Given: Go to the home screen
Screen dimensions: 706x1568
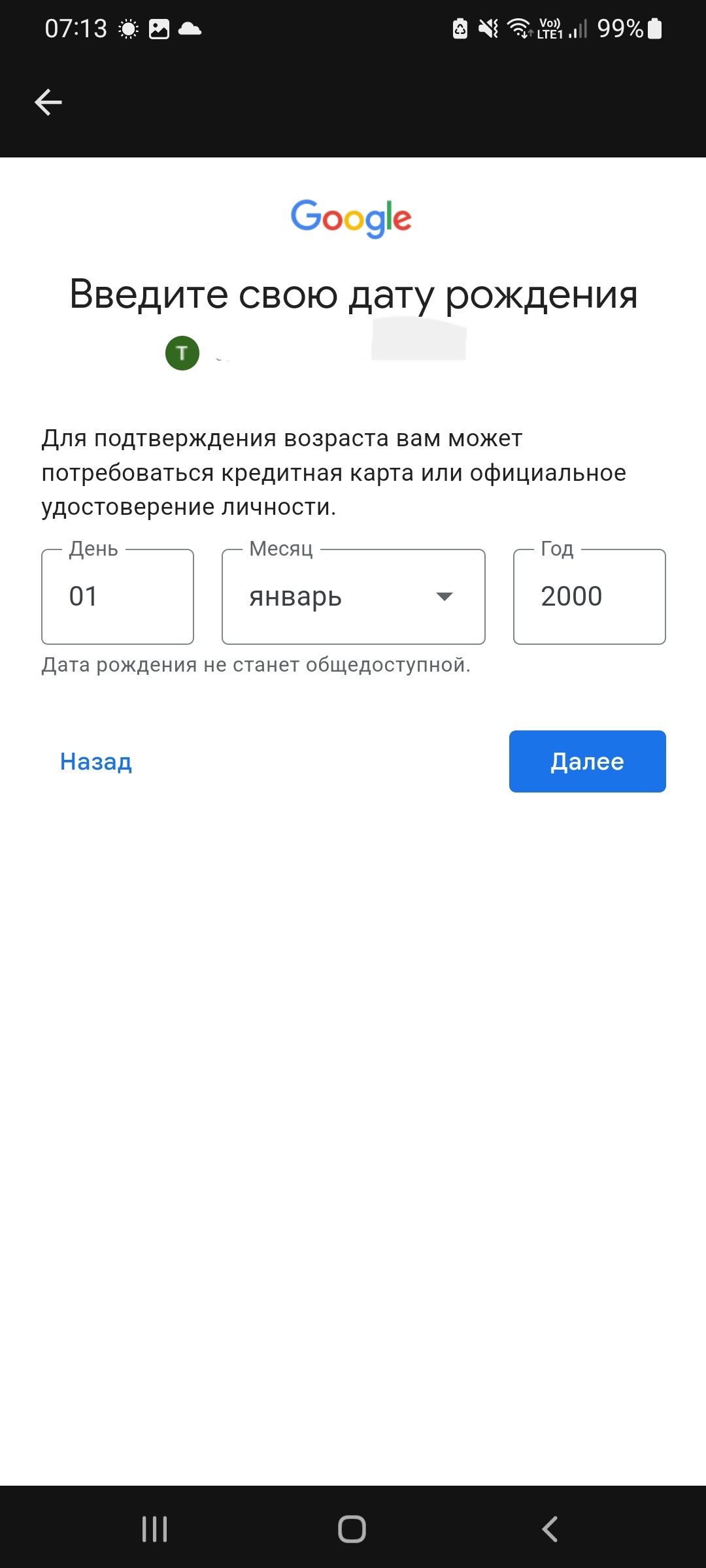Looking at the screenshot, I should (x=352, y=1529).
